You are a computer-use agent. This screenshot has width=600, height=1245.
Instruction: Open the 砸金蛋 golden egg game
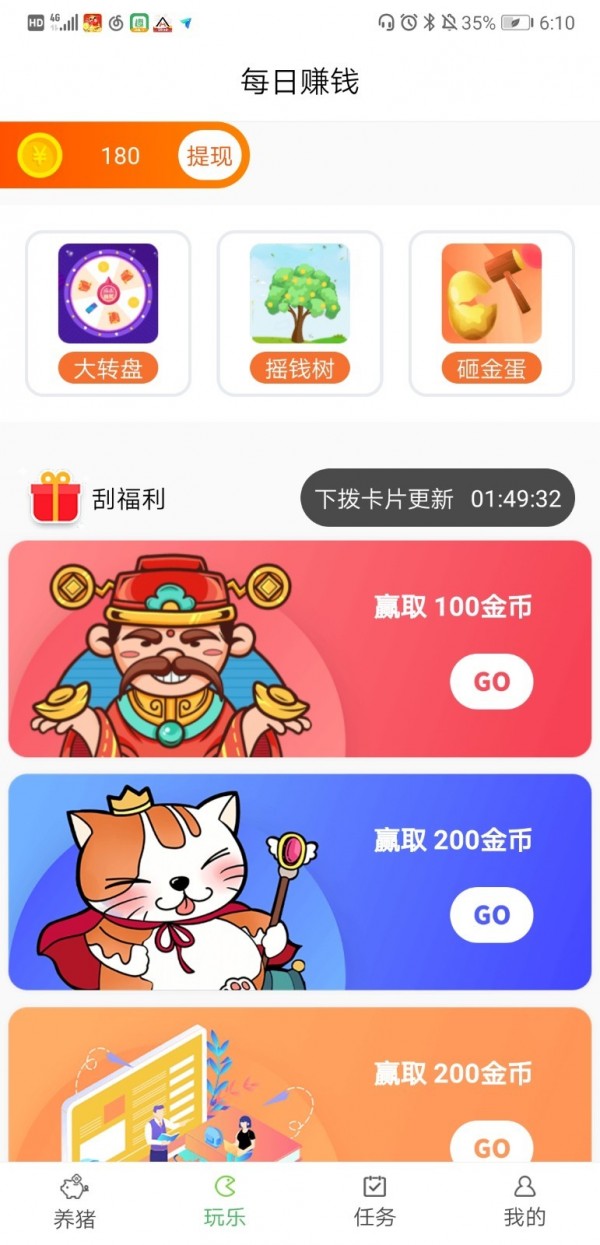click(x=491, y=313)
